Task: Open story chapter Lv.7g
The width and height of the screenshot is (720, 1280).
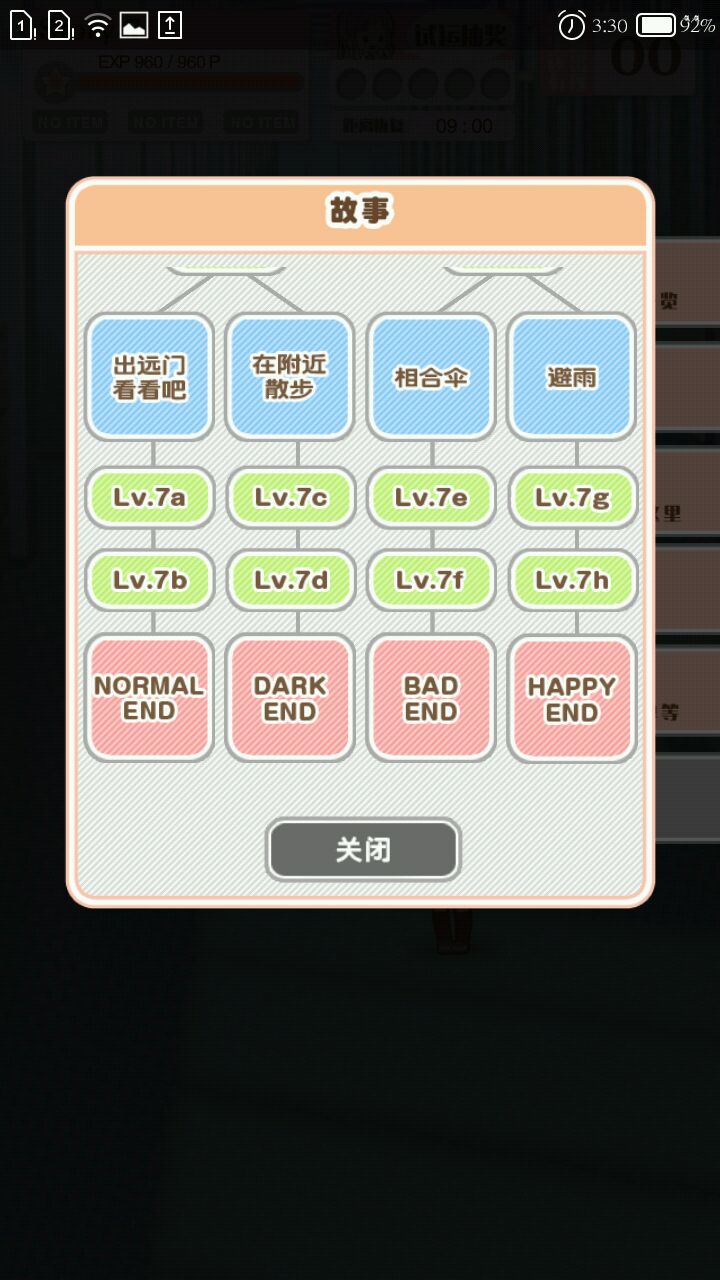Action: [572, 497]
